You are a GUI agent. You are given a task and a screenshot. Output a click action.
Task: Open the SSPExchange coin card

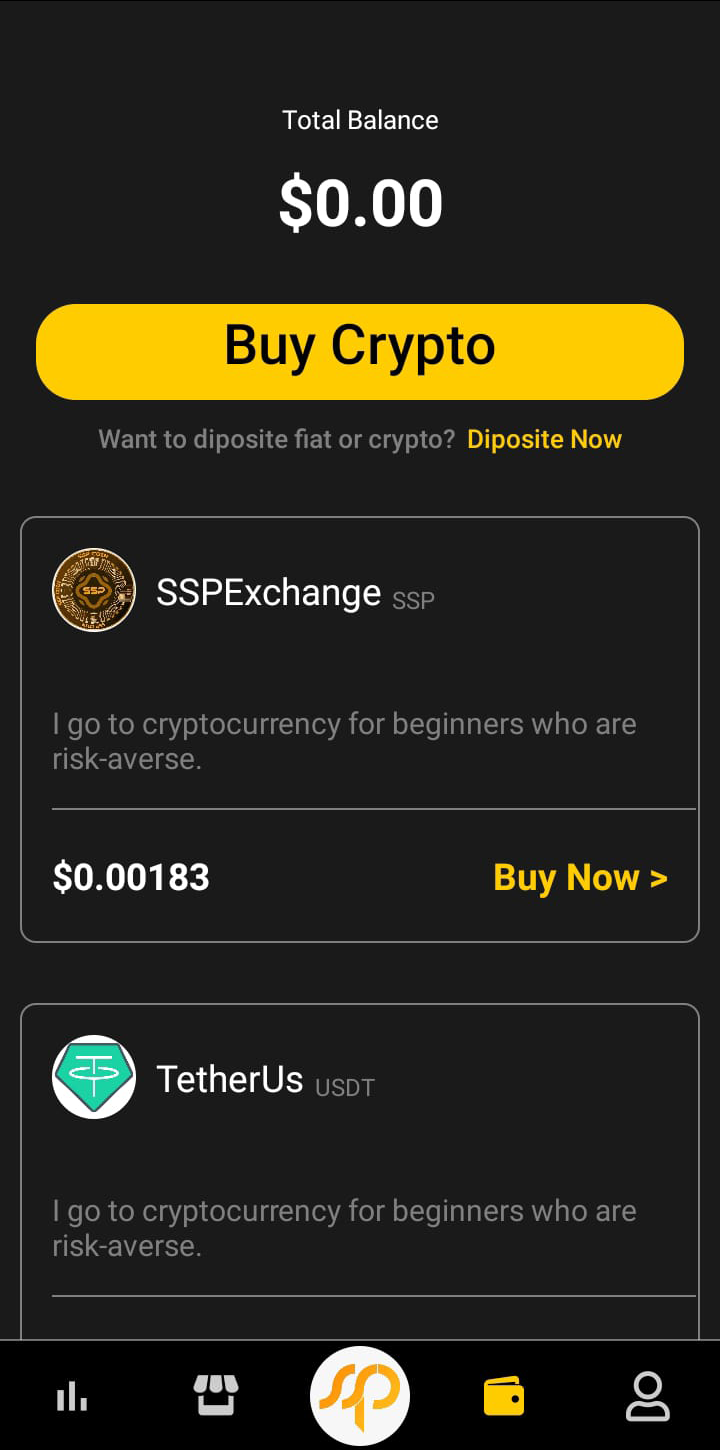click(360, 680)
